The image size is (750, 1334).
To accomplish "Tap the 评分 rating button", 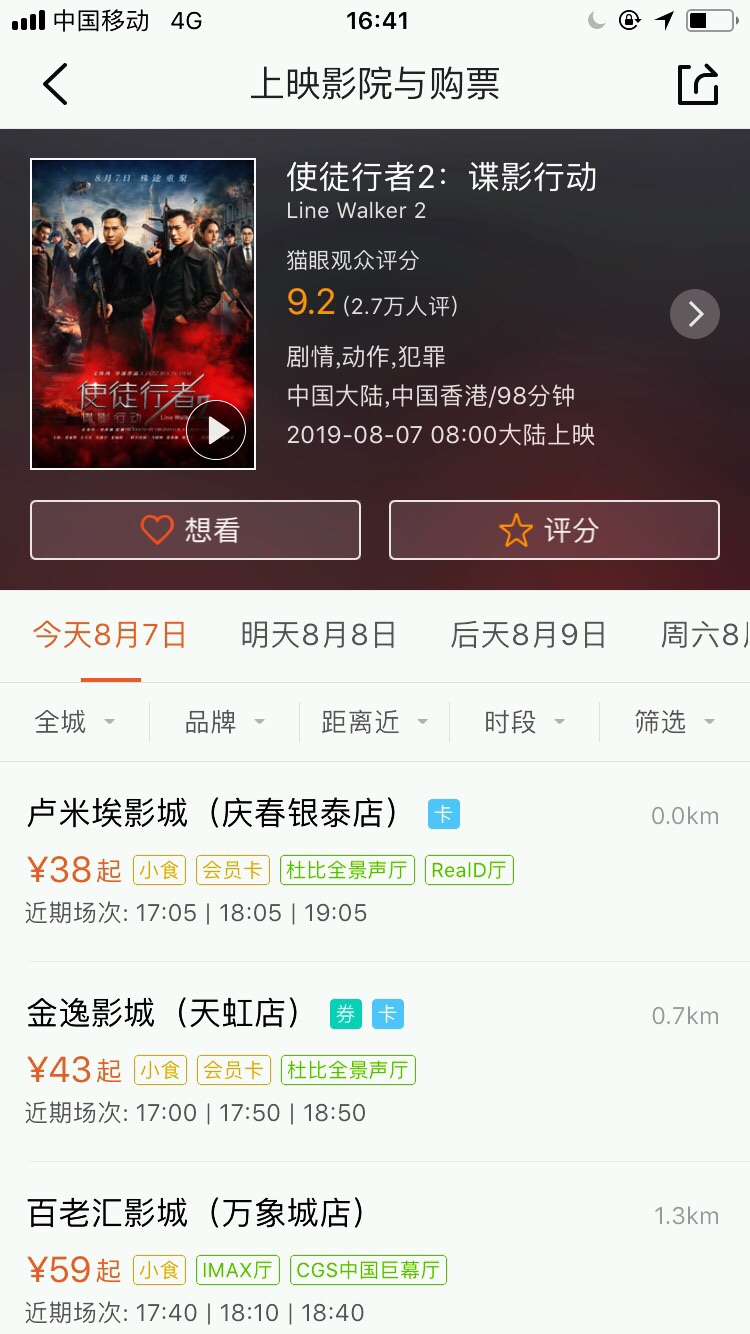I will [554, 530].
